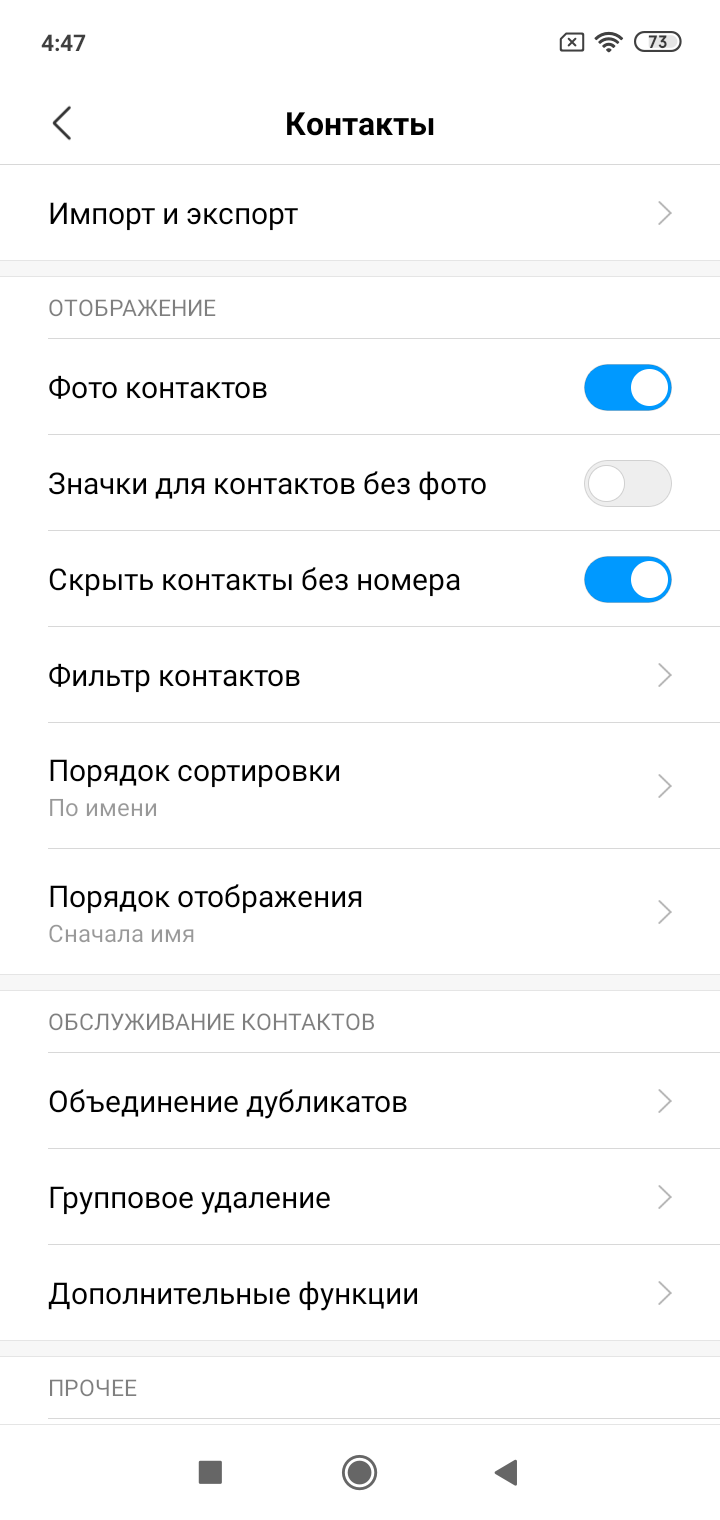Go back using the top arrow

coord(62,124)
